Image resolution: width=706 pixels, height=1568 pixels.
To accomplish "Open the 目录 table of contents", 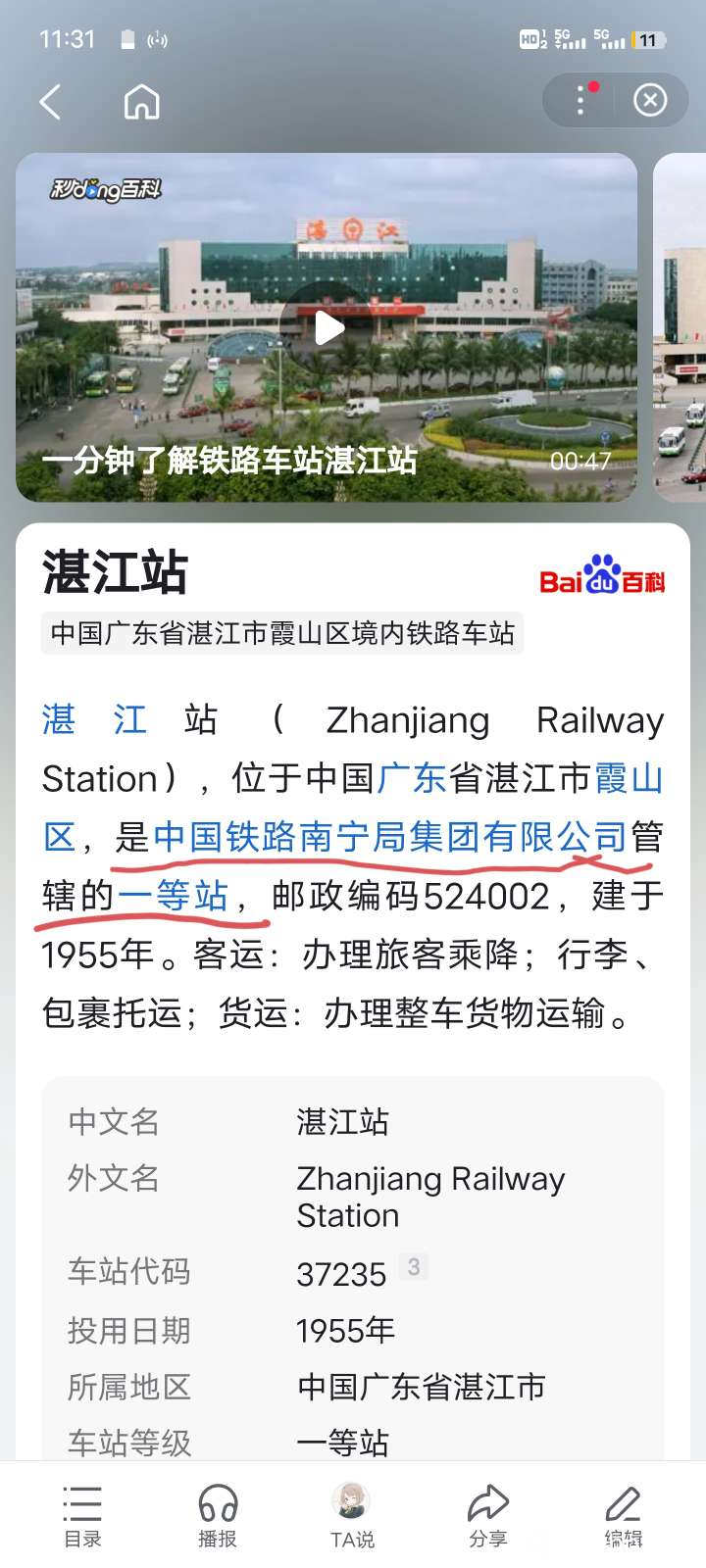I will (82, 1514).
